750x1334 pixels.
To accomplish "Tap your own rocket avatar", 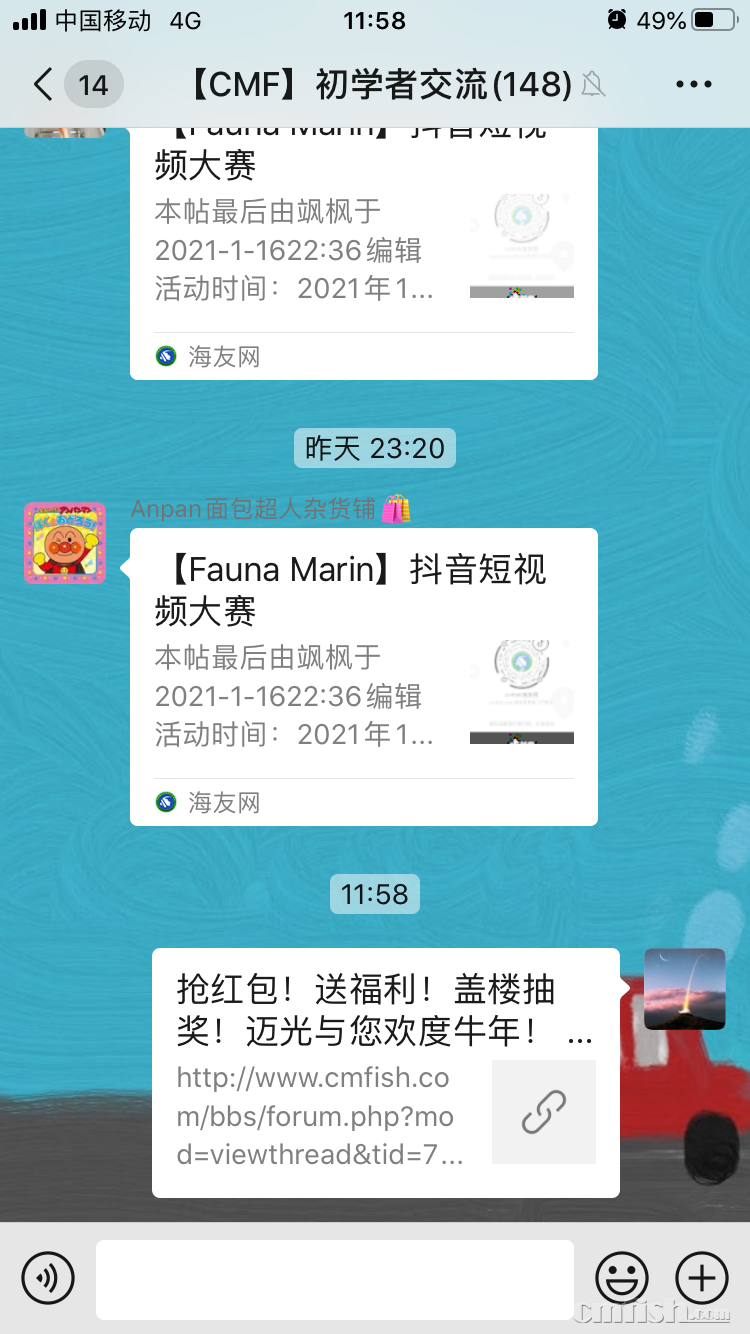I will 686,988.
